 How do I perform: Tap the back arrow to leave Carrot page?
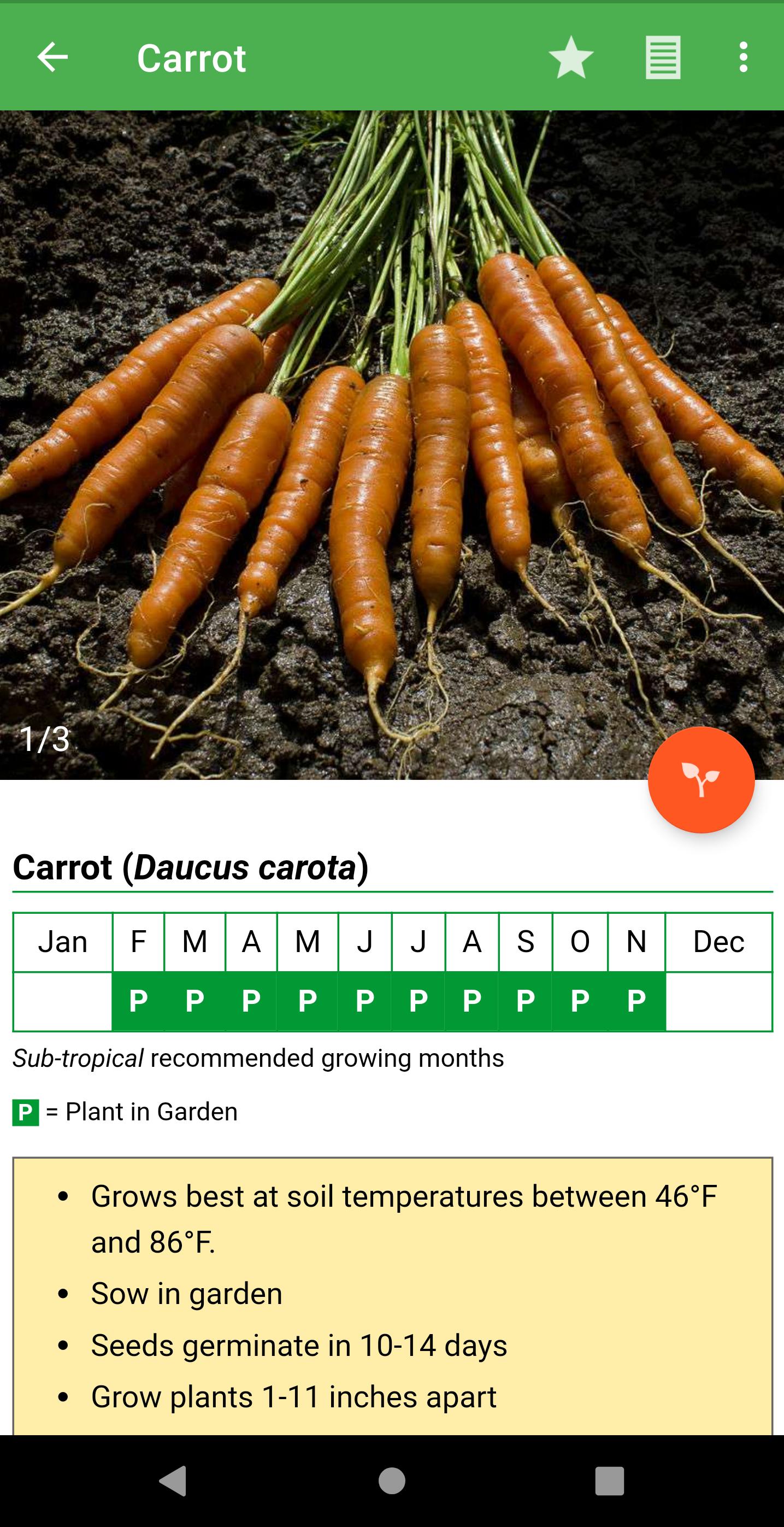[x=52, y=57]
